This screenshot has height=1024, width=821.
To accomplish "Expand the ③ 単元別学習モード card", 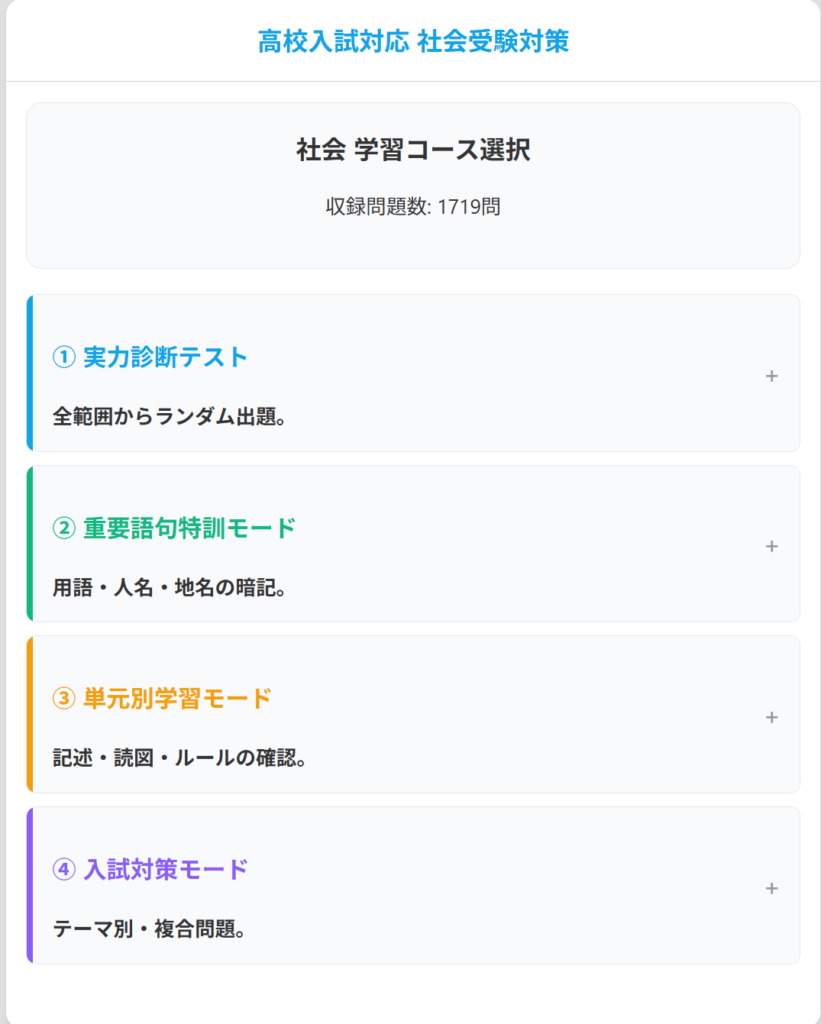I will (x=771, y=717).
